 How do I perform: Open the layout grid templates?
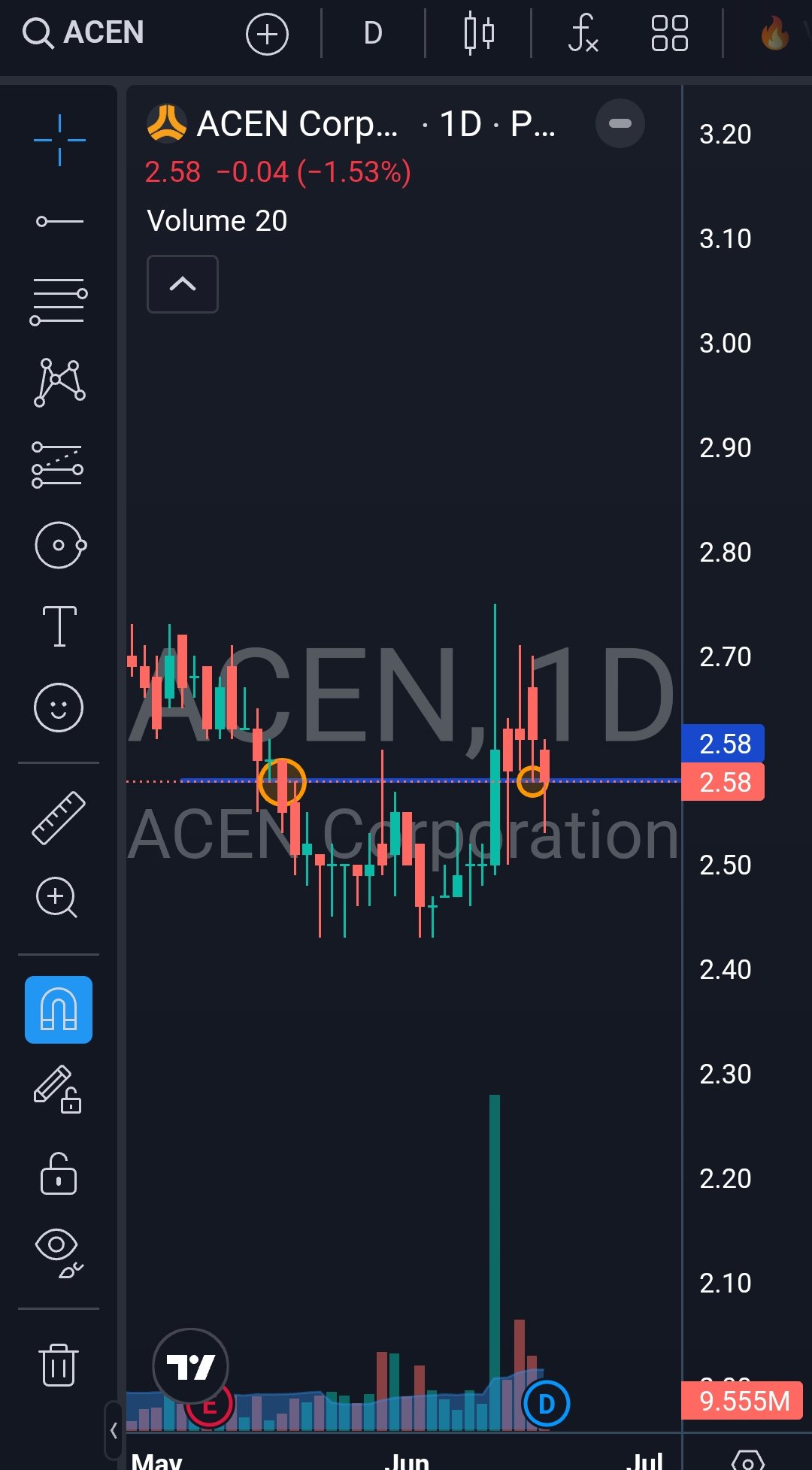click(x=669, y=33)
